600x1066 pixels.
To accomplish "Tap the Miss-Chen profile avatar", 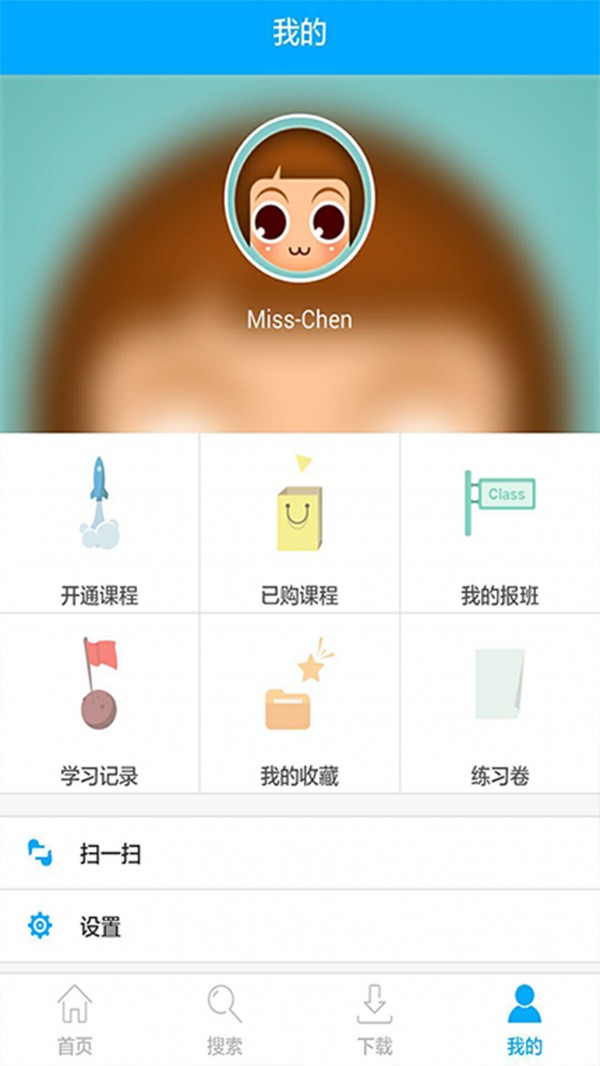I will tap(299, 199).
